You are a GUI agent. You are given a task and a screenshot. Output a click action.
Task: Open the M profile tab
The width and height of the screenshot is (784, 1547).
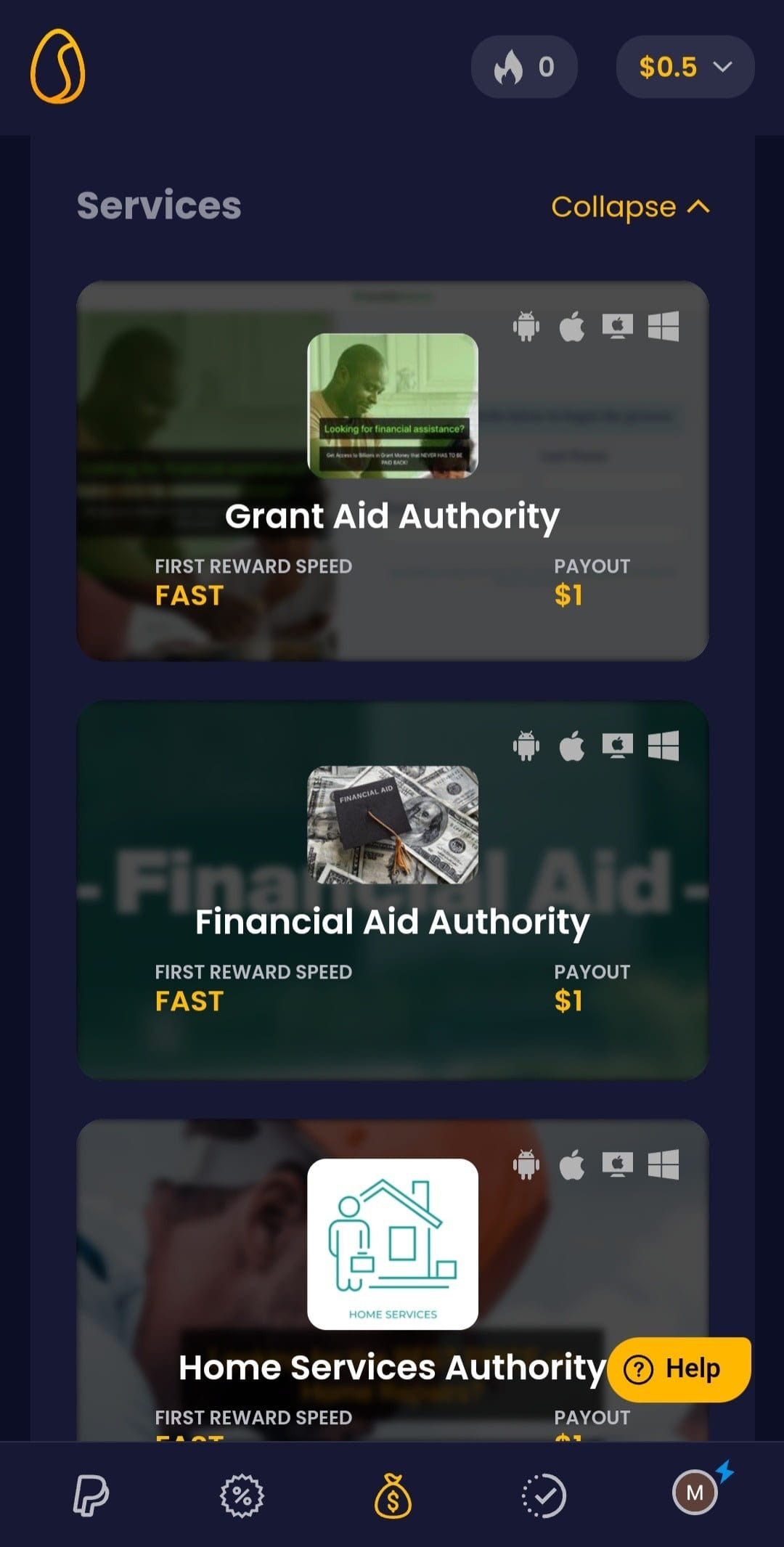pyautogui.click(x=695, y=1492)
